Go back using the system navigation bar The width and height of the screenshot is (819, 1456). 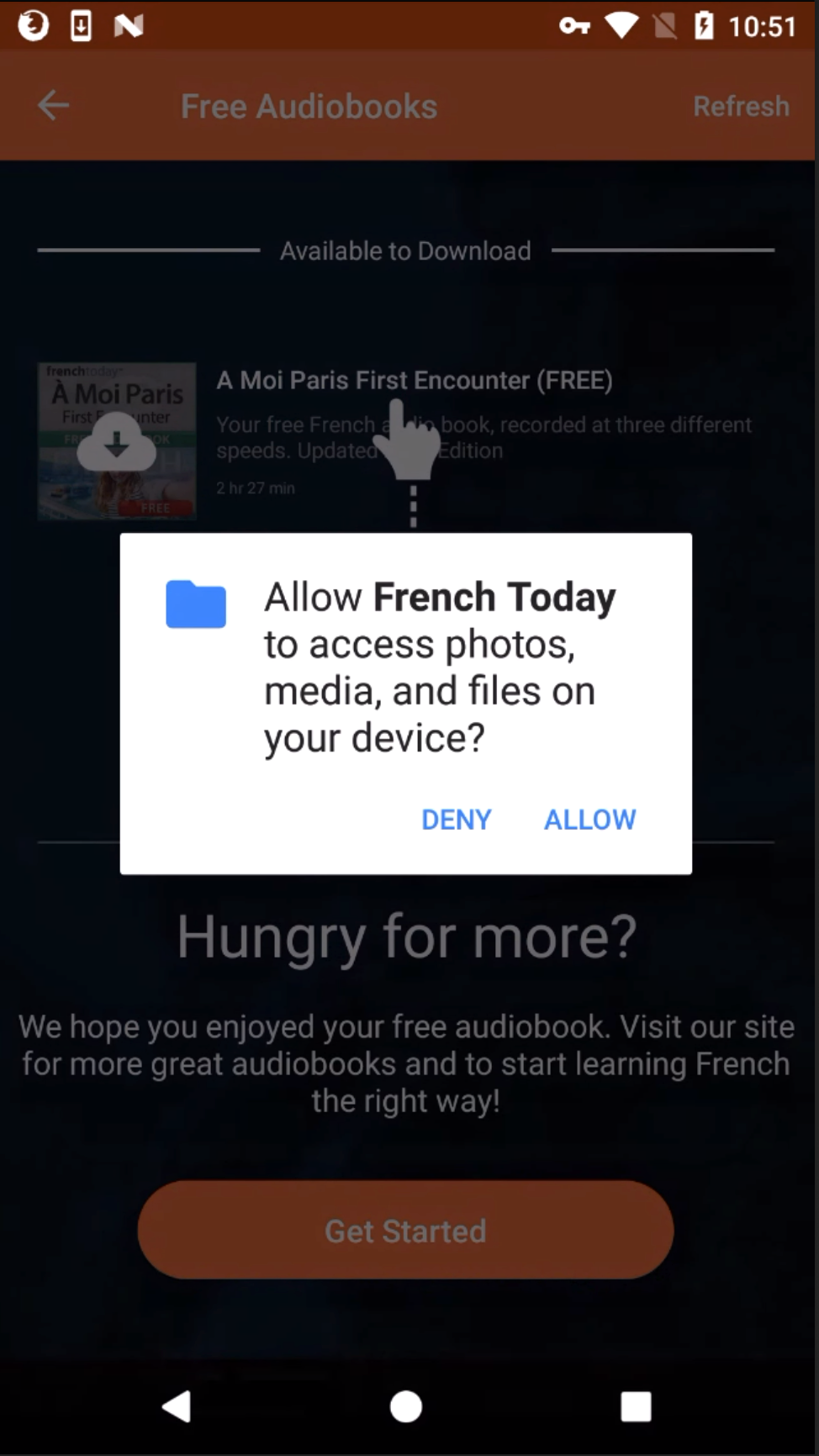pos(177,1406)
